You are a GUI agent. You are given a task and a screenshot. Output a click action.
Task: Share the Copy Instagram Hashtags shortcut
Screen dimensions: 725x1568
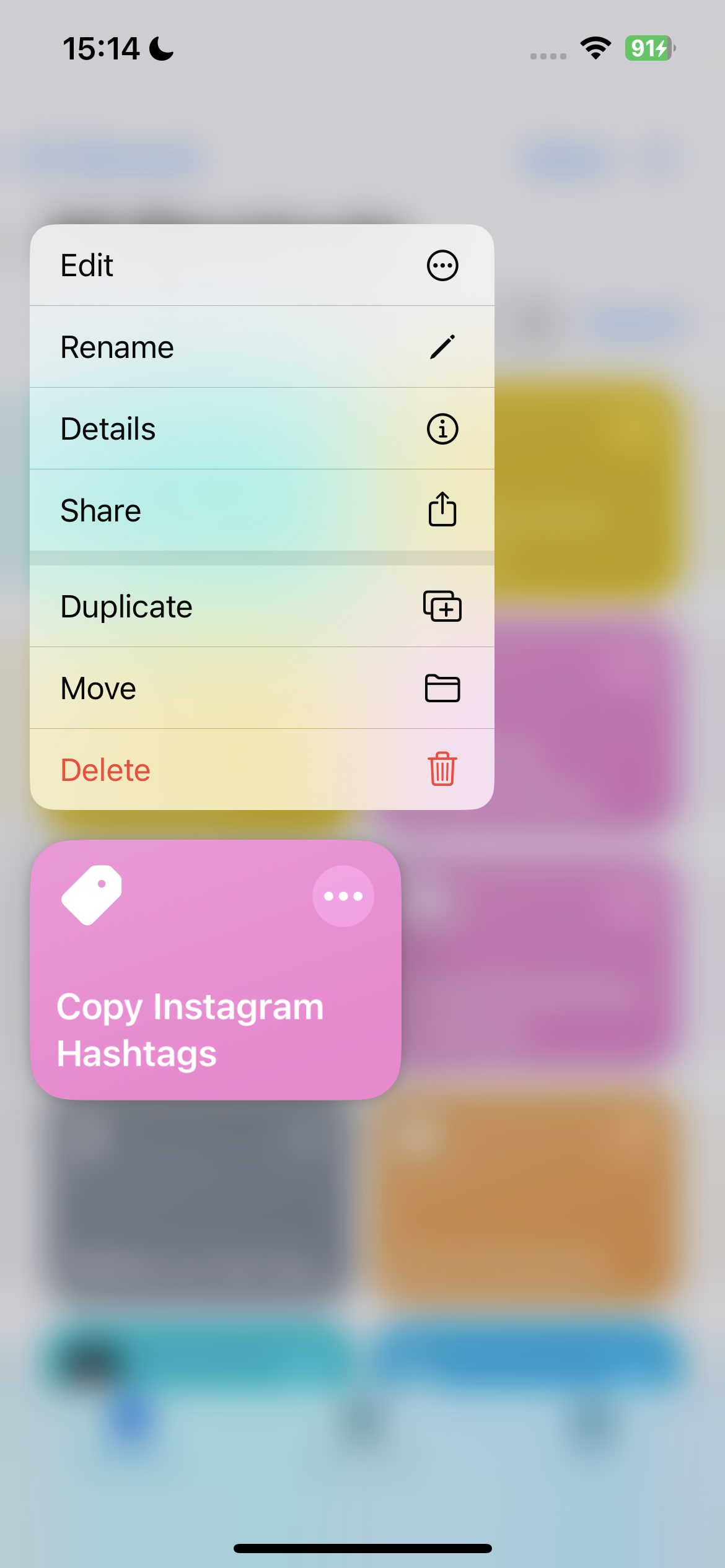point(261,511)
